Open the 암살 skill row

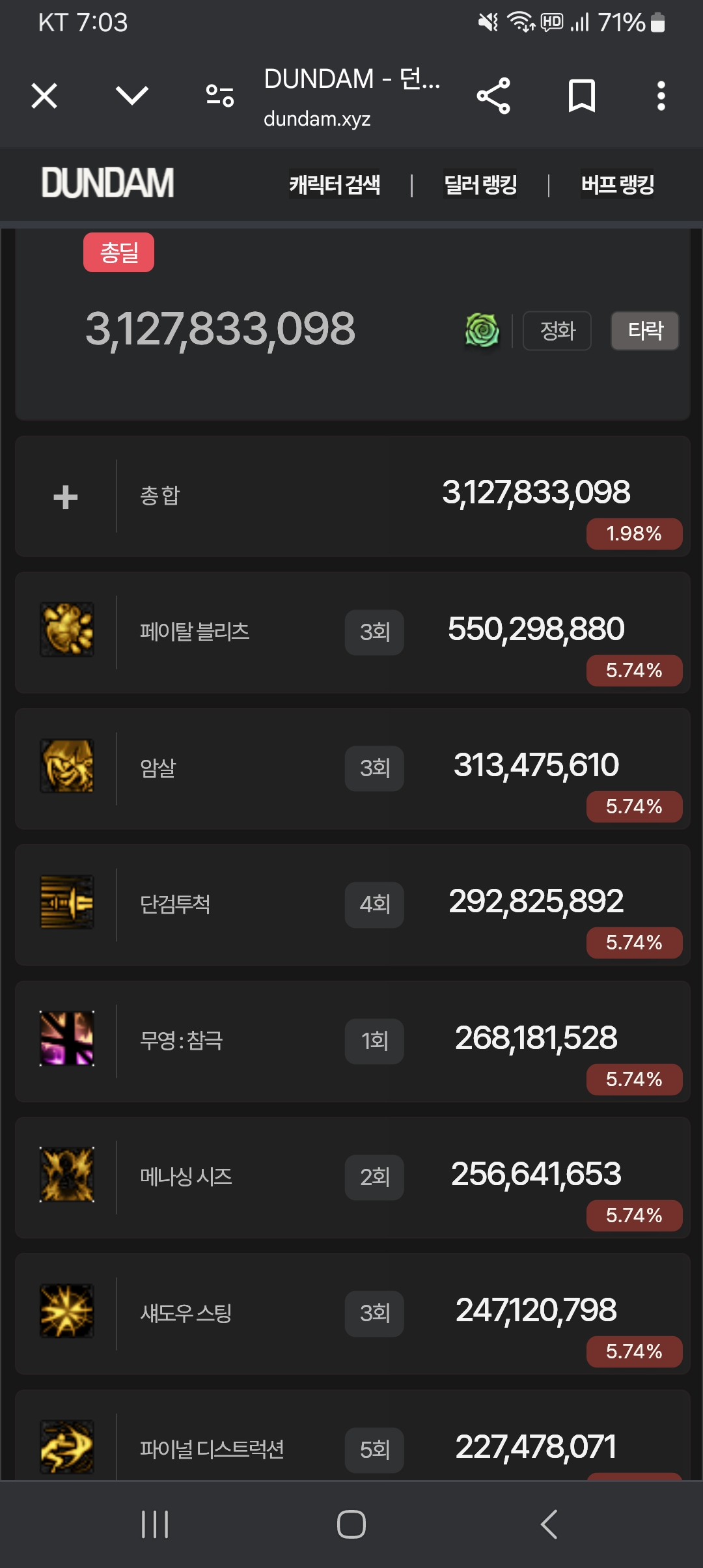pos(351,768)
